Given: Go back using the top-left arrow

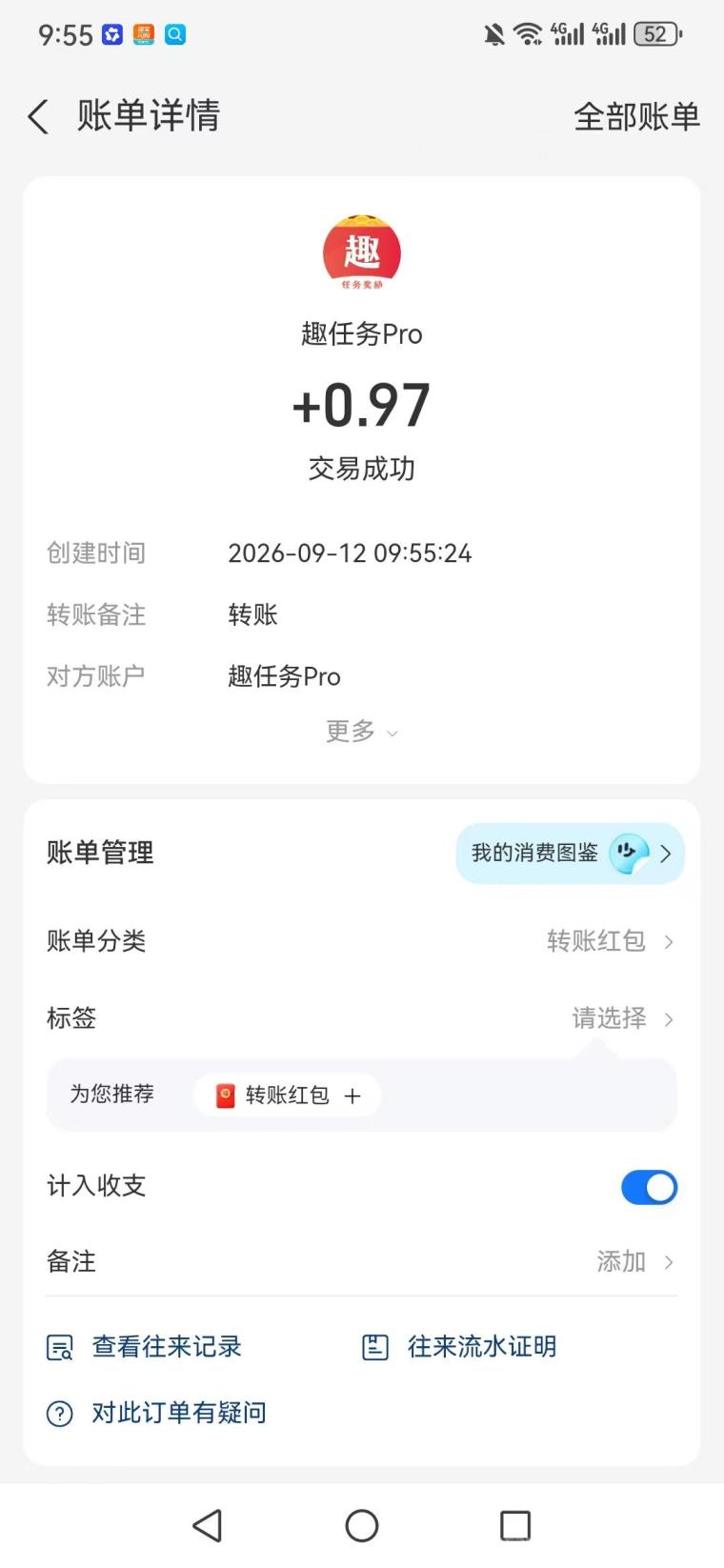Looking at the screenshot, I should tap(38, 117).
